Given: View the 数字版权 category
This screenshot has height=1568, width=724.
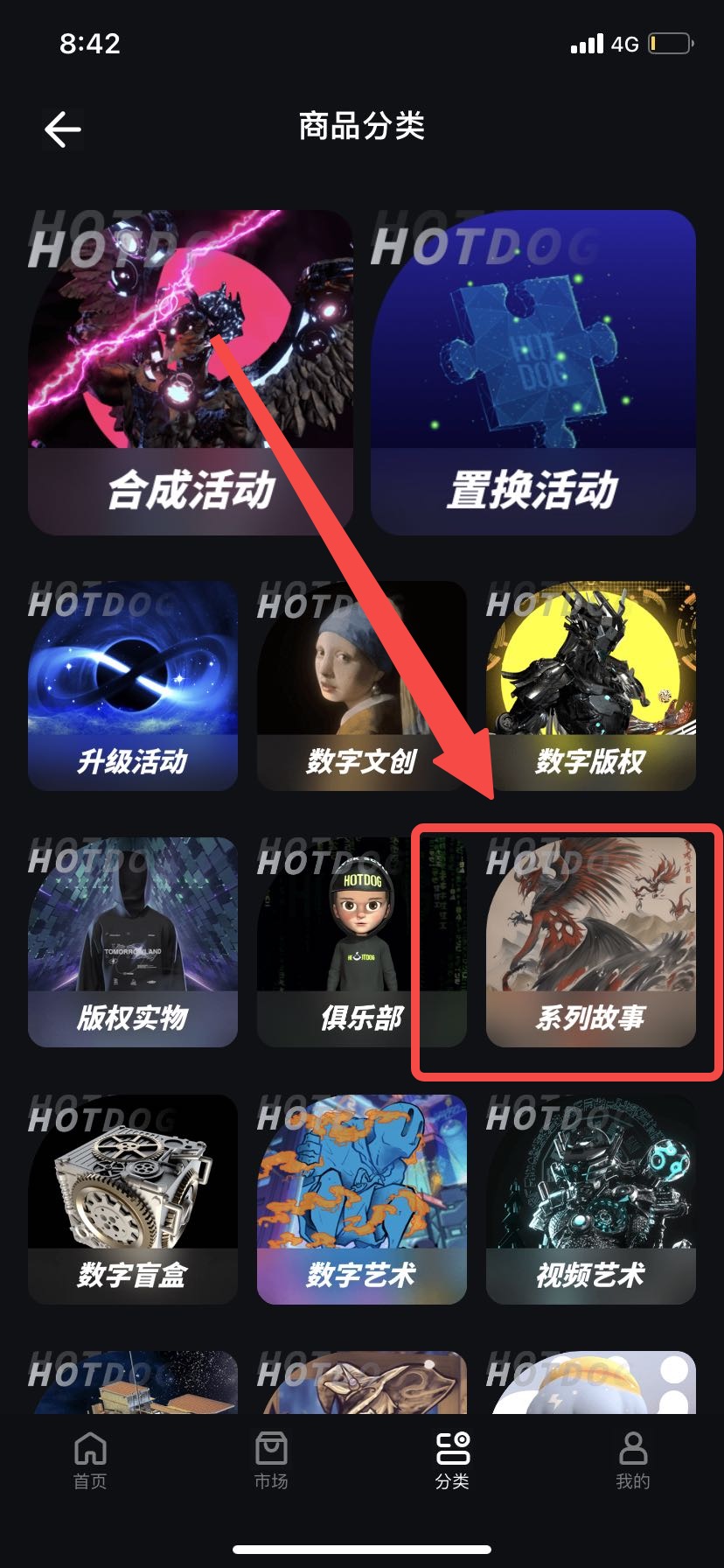Looking at the screenshot, I should coord(590,686).
